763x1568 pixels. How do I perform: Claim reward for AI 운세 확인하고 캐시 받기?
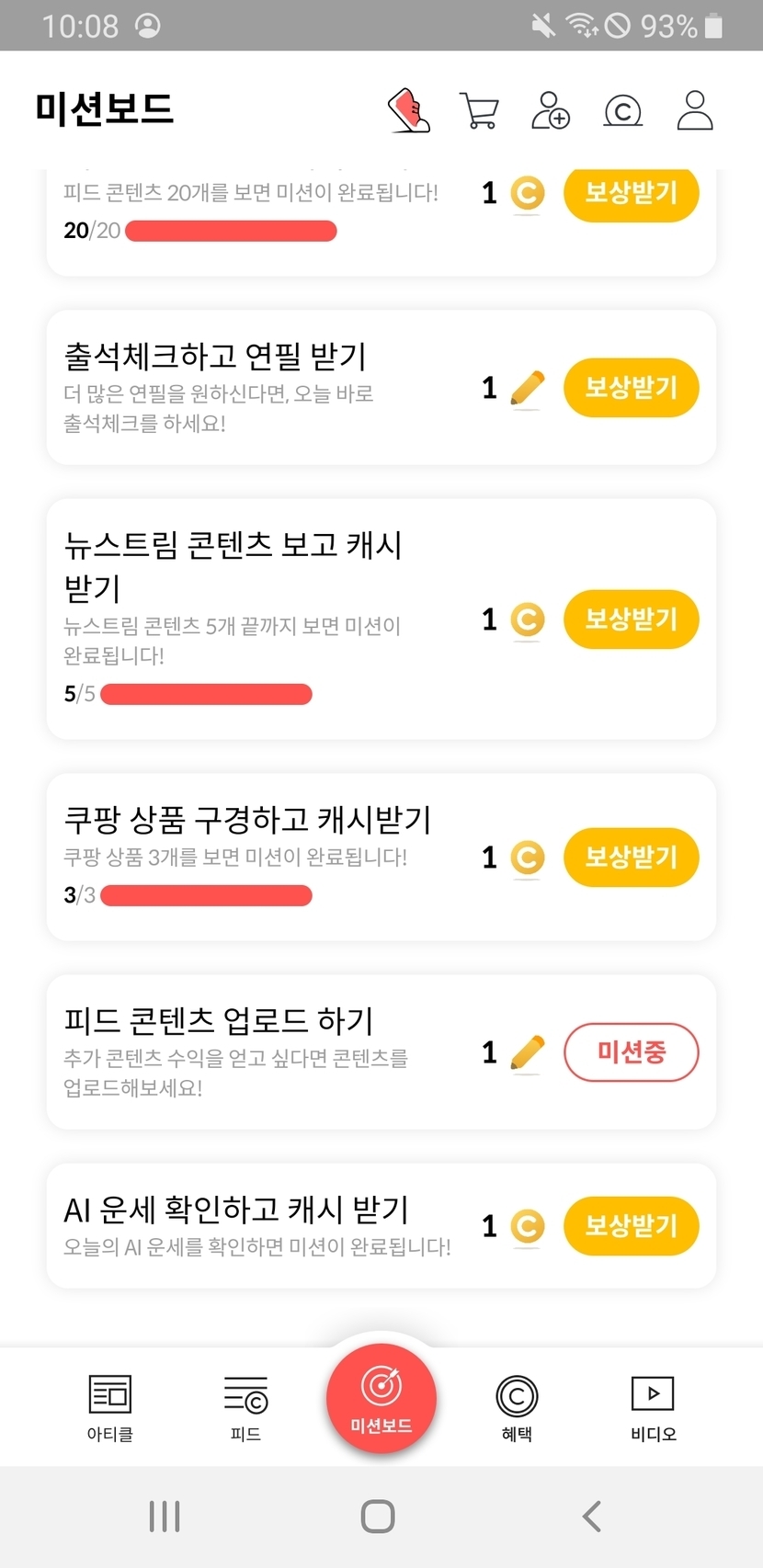coord(631,1226)
